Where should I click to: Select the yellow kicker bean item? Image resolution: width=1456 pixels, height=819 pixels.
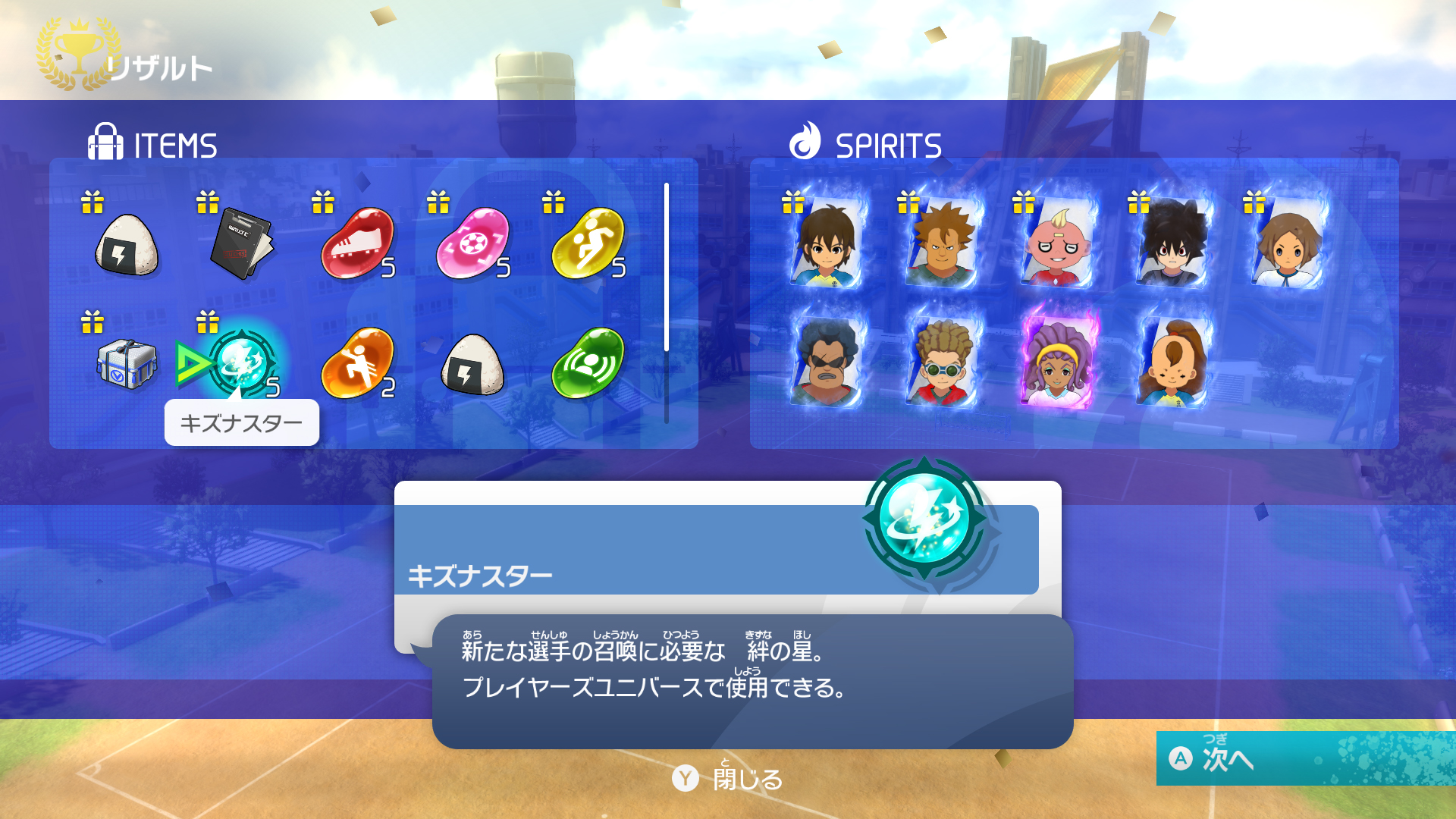coord(588,244)
